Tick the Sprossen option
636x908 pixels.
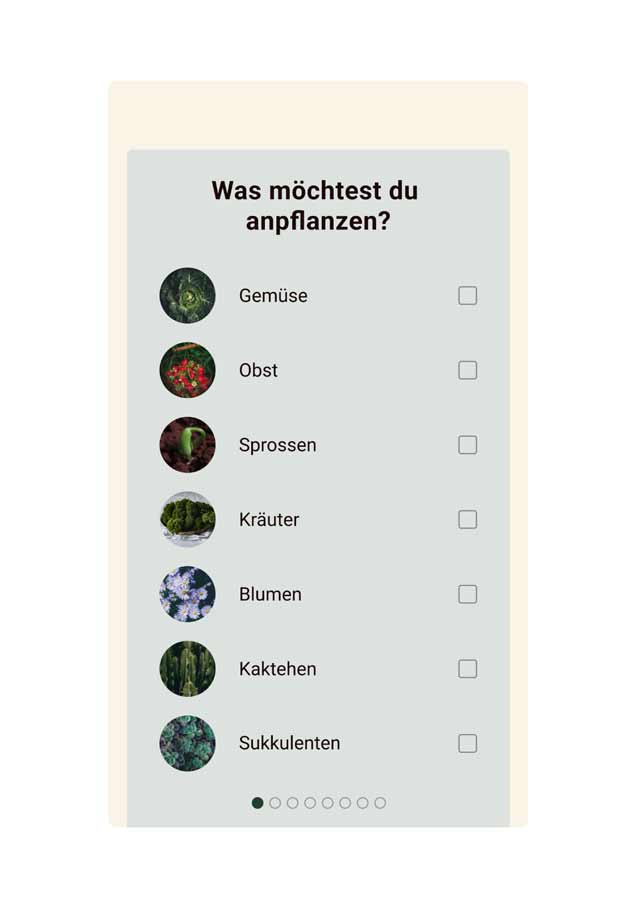467,445
